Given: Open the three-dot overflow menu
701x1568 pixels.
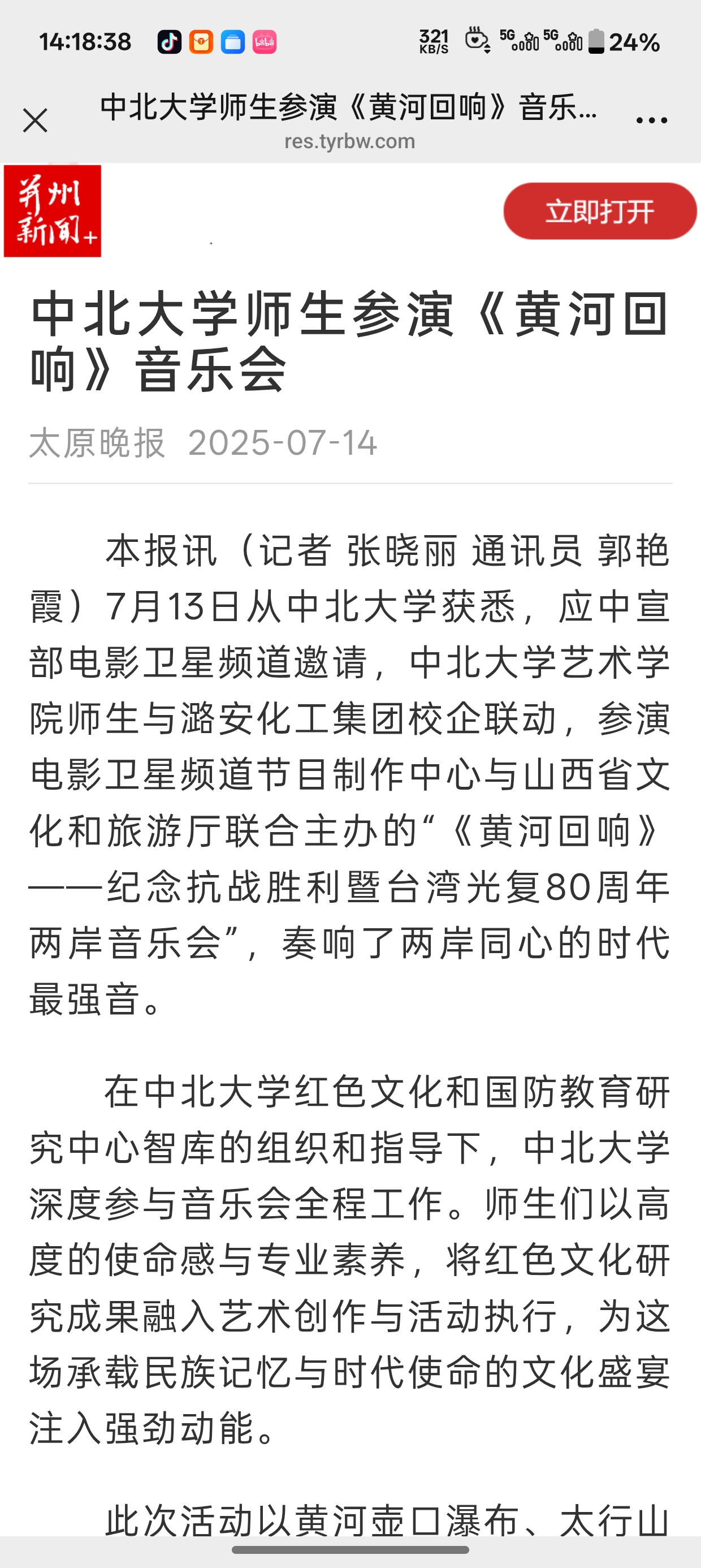Looking at the screenshot, I should pos(651,120).
